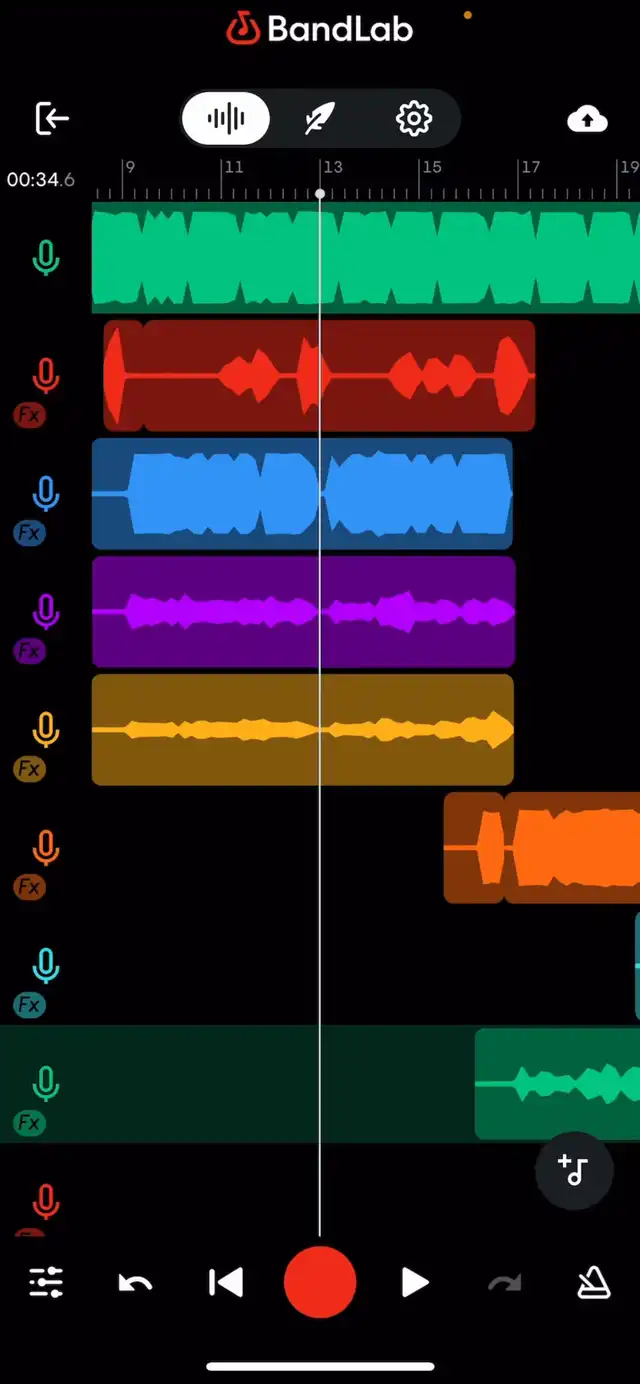Start recording with the red button
This screenshot has width=640, height=1384.
pyautogui.click(x=320, y=1282)
